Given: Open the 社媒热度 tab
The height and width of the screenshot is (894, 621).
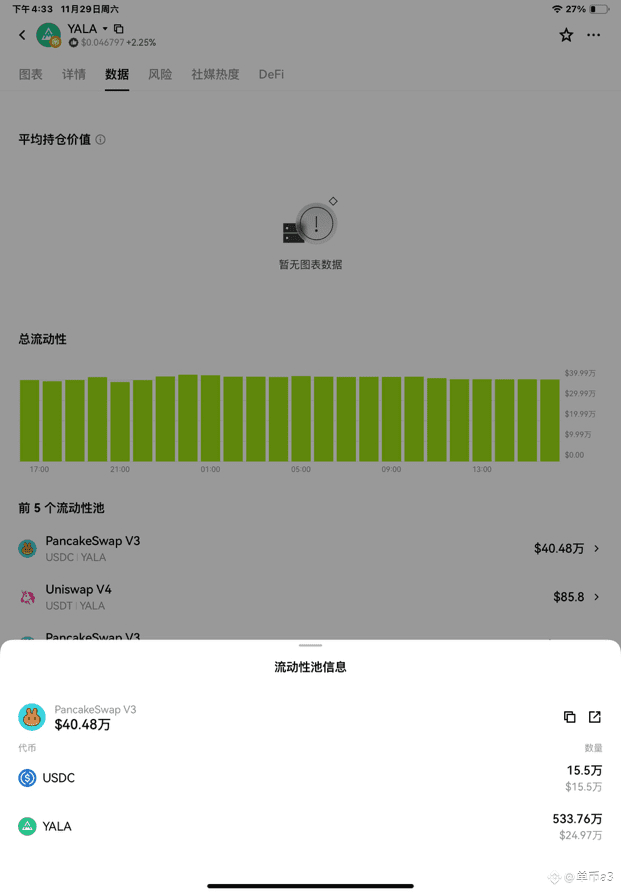Looking at the screenshot, I should 215,74.
